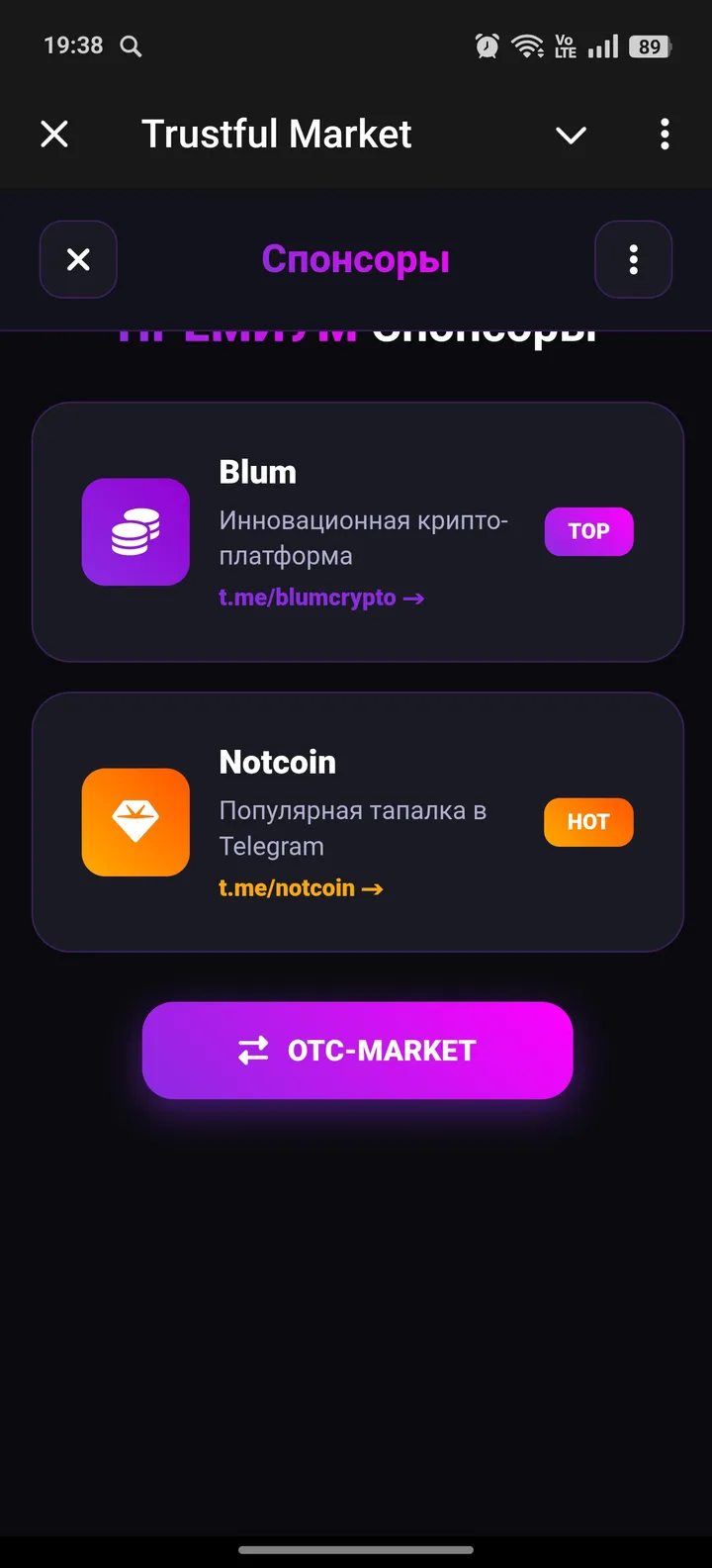This screenshot has height=1568, width=712.
Task: Collapse the mini app via the chevron
Action: (571, 135)
